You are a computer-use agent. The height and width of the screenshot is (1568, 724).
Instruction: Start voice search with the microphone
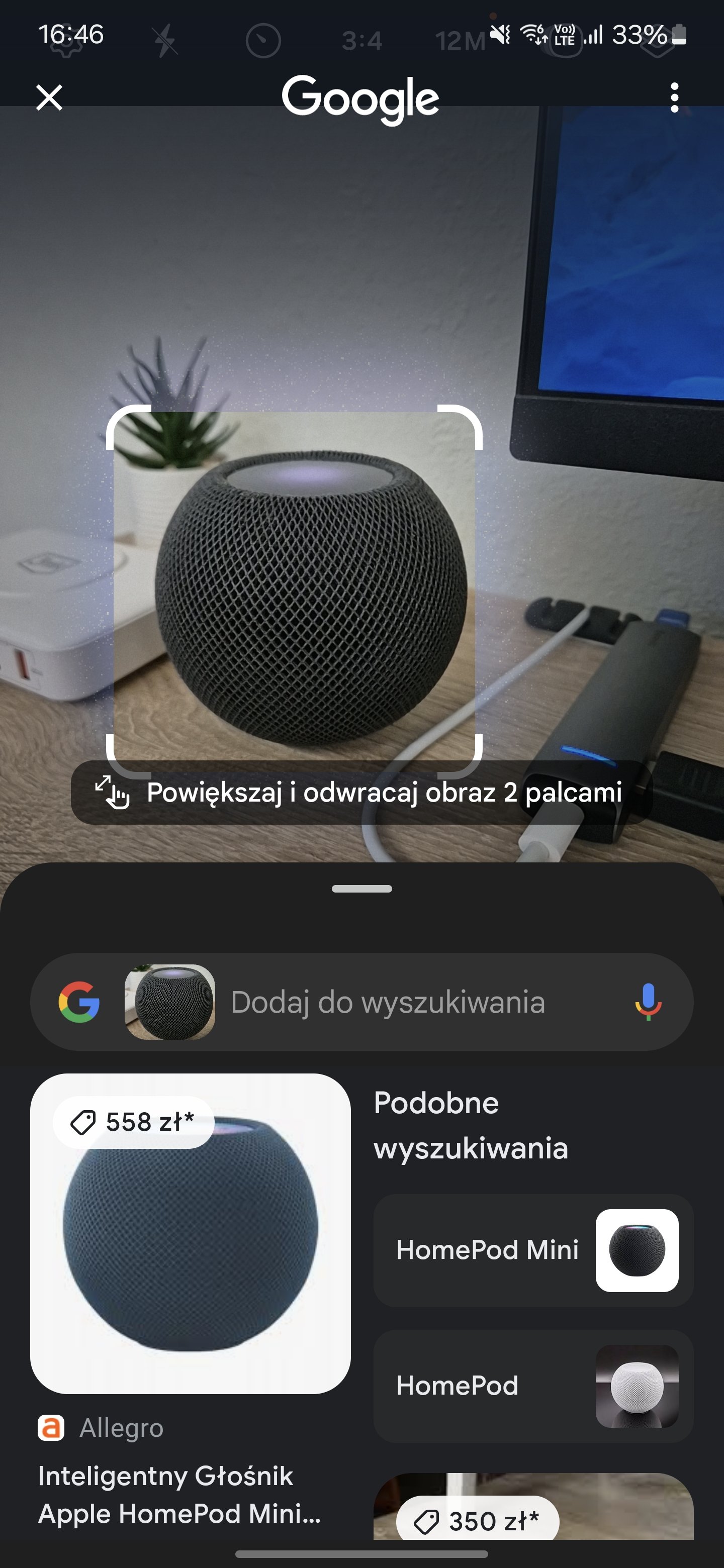click(648, 1002)
